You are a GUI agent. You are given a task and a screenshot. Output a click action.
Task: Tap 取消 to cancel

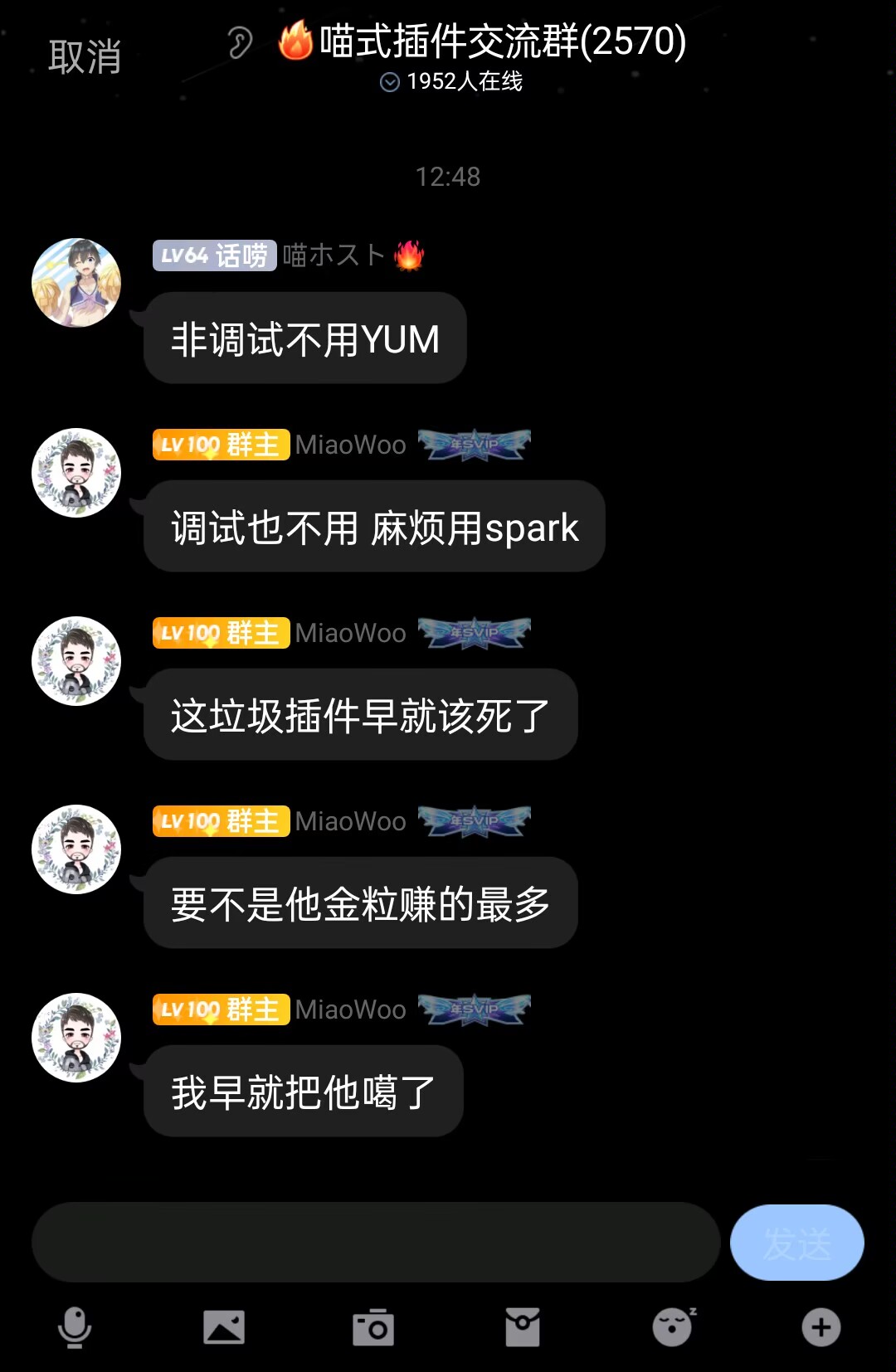85,57
